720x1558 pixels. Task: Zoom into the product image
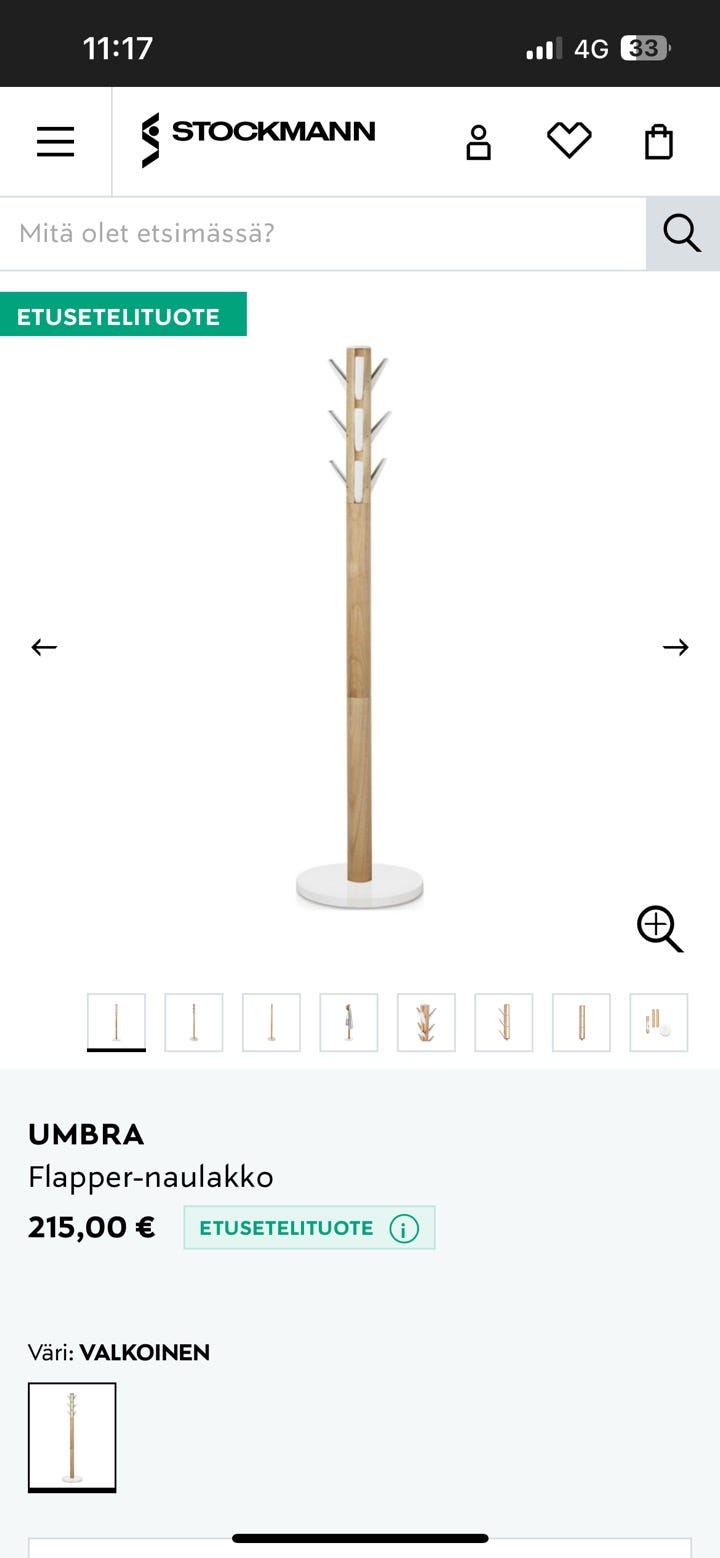click(x=659, y=929)
